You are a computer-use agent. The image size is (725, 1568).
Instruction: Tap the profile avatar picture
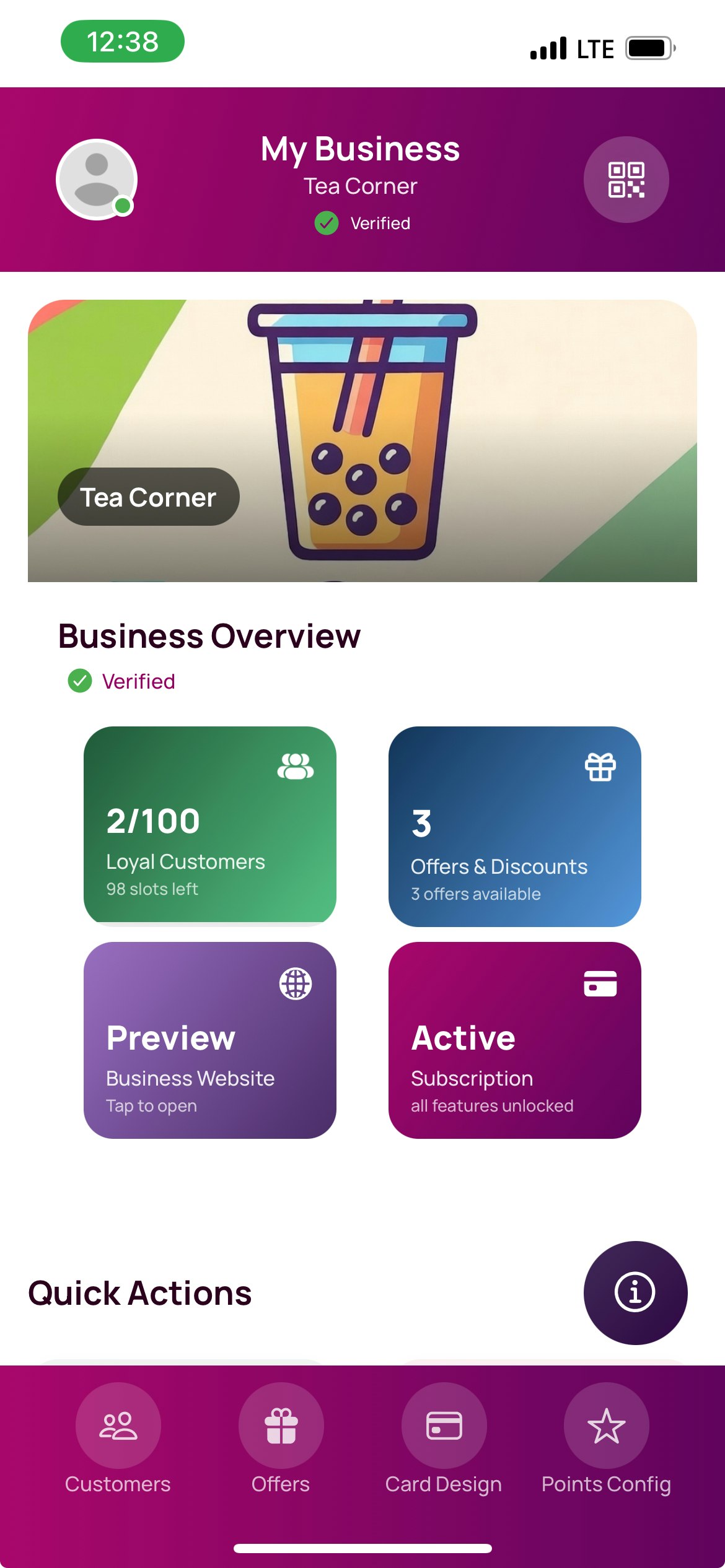[97, 179]
